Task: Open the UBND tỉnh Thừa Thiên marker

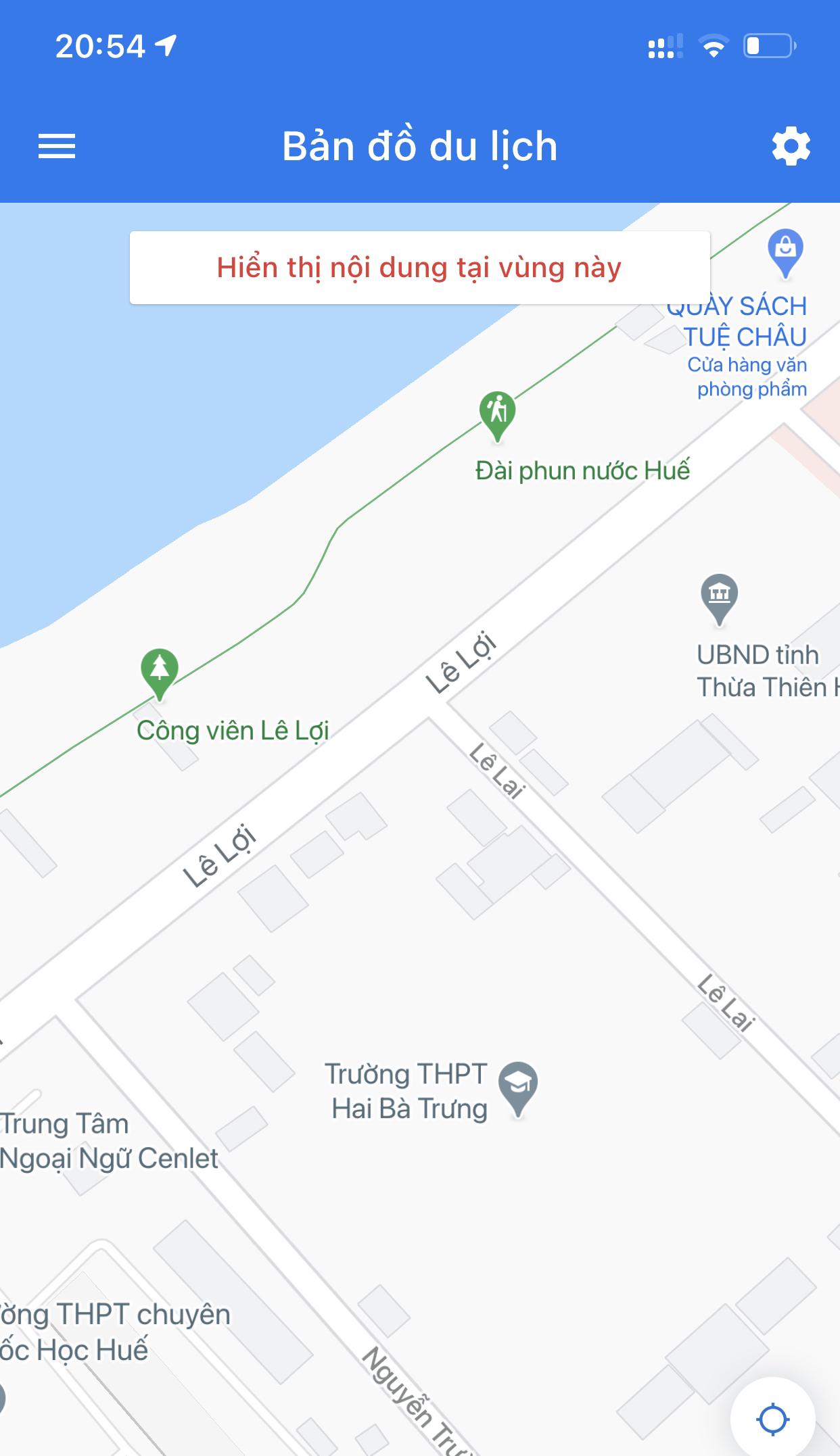Action: coord(719,596)
